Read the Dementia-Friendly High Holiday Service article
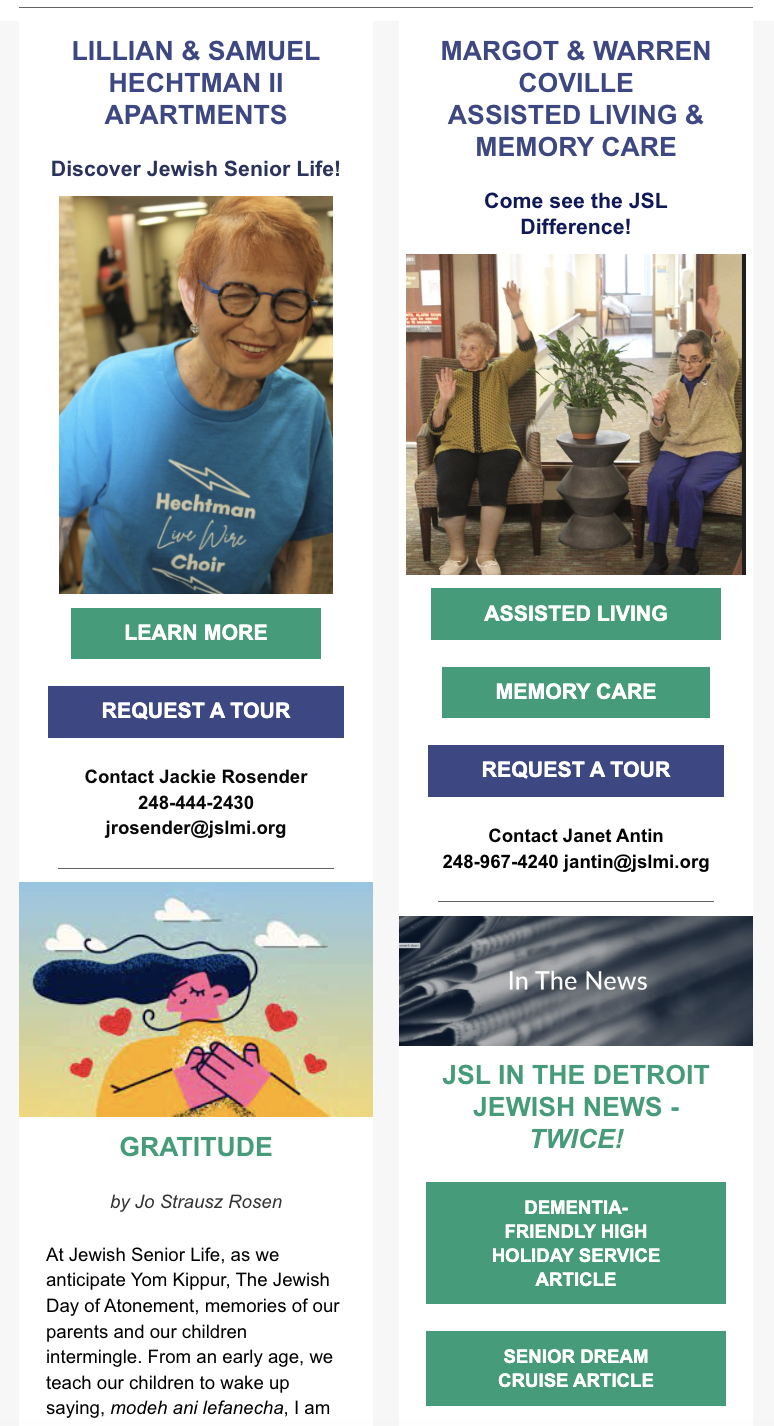 [576, 1243]
